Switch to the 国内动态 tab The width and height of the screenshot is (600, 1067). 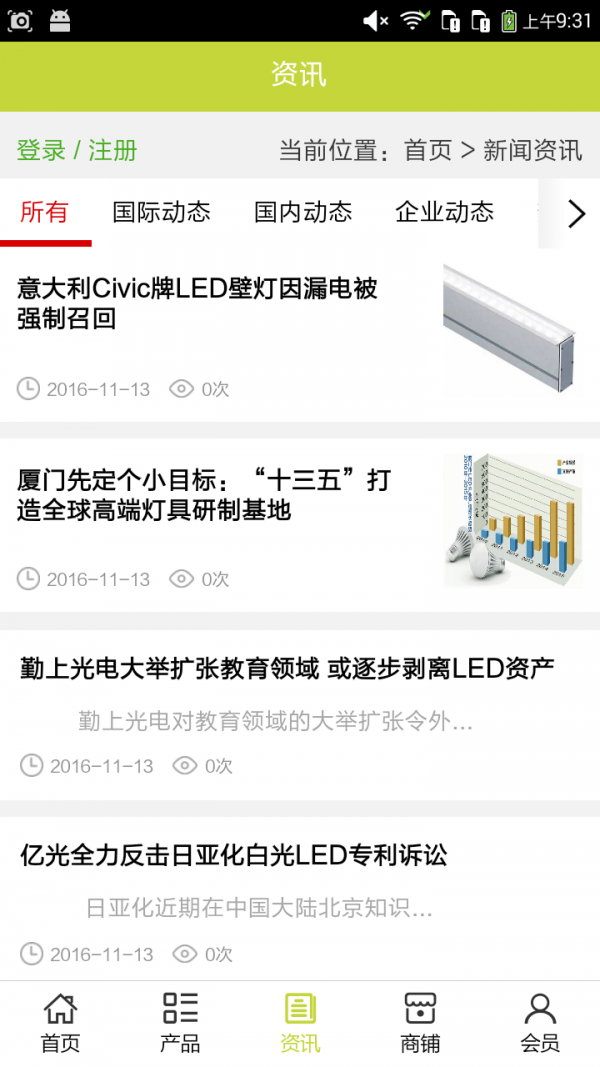click(x=303, y=212)
